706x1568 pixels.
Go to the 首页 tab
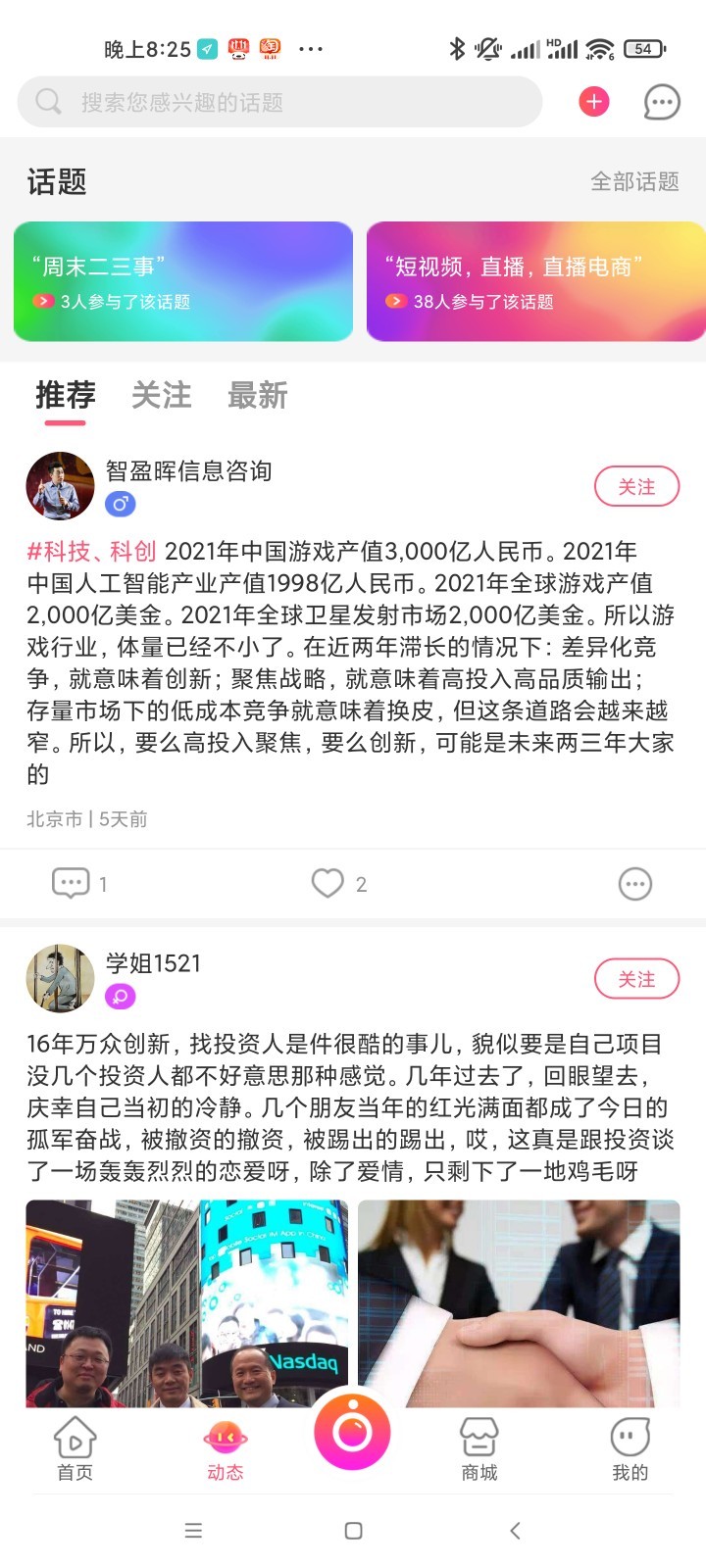(76, 1449)
